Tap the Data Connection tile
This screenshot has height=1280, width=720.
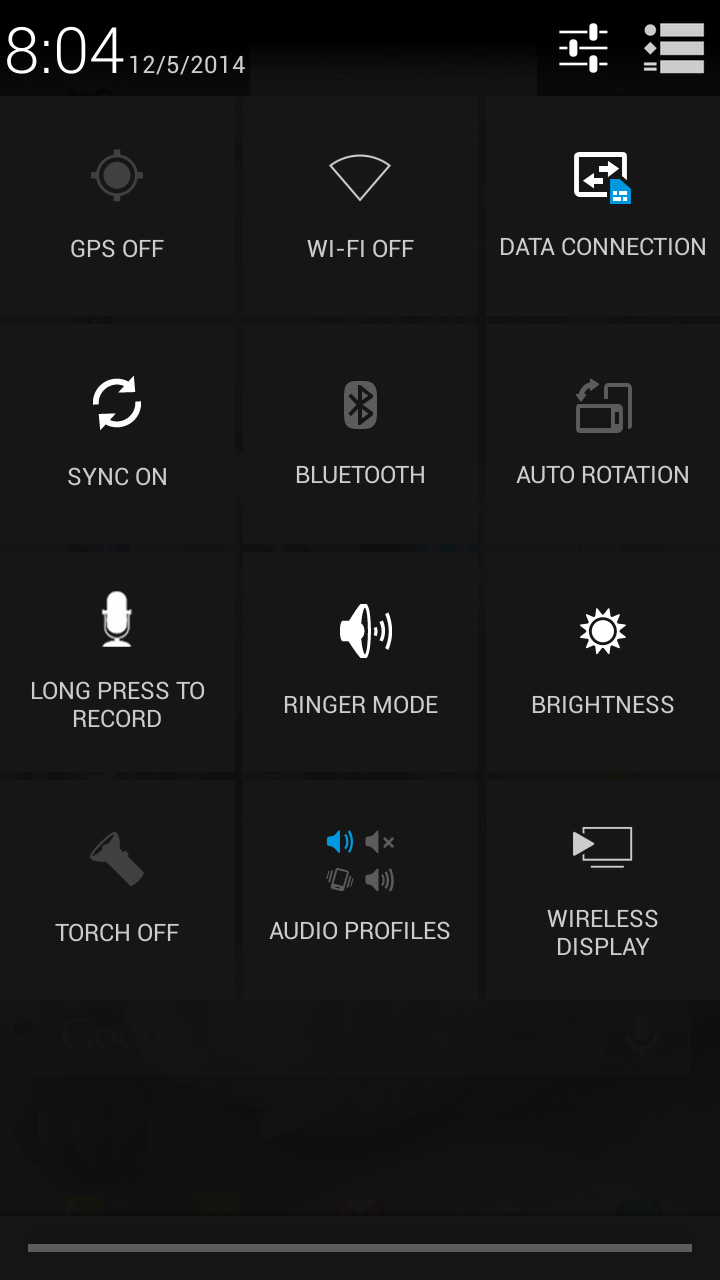603,207
